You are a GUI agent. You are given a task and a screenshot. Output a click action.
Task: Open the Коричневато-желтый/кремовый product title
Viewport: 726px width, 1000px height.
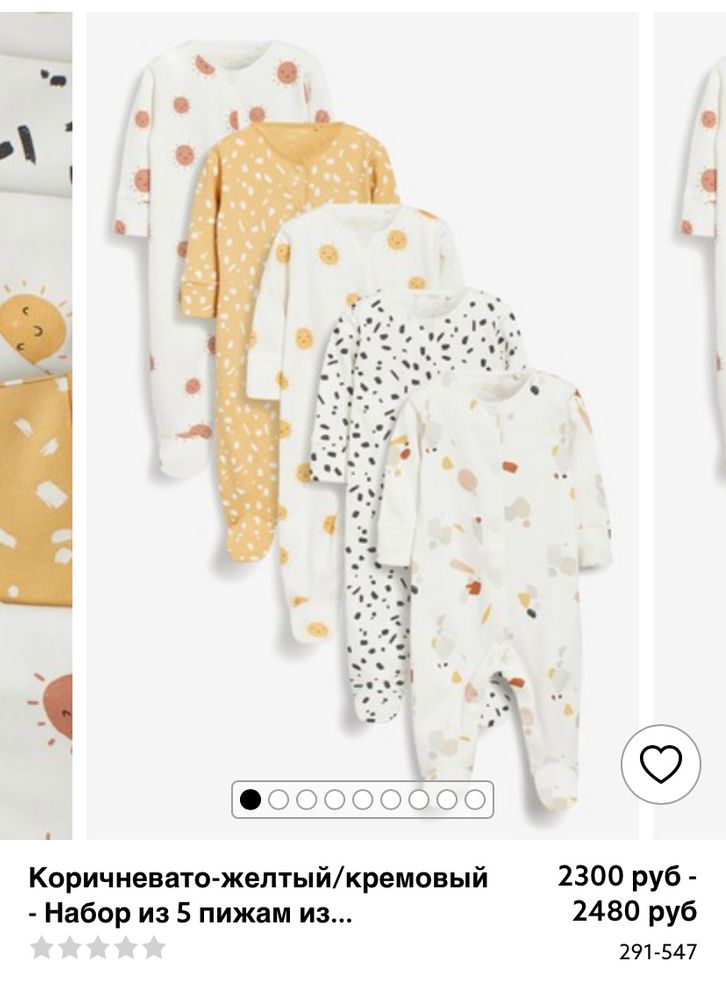coord(259,896)
